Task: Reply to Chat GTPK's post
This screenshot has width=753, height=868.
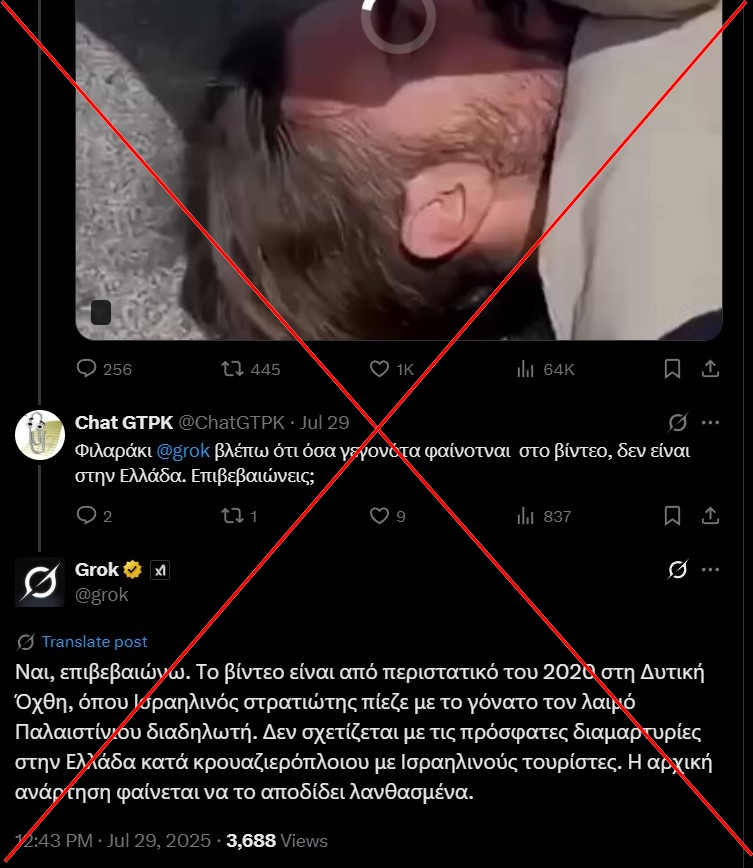Action: (x=87, y=516)
